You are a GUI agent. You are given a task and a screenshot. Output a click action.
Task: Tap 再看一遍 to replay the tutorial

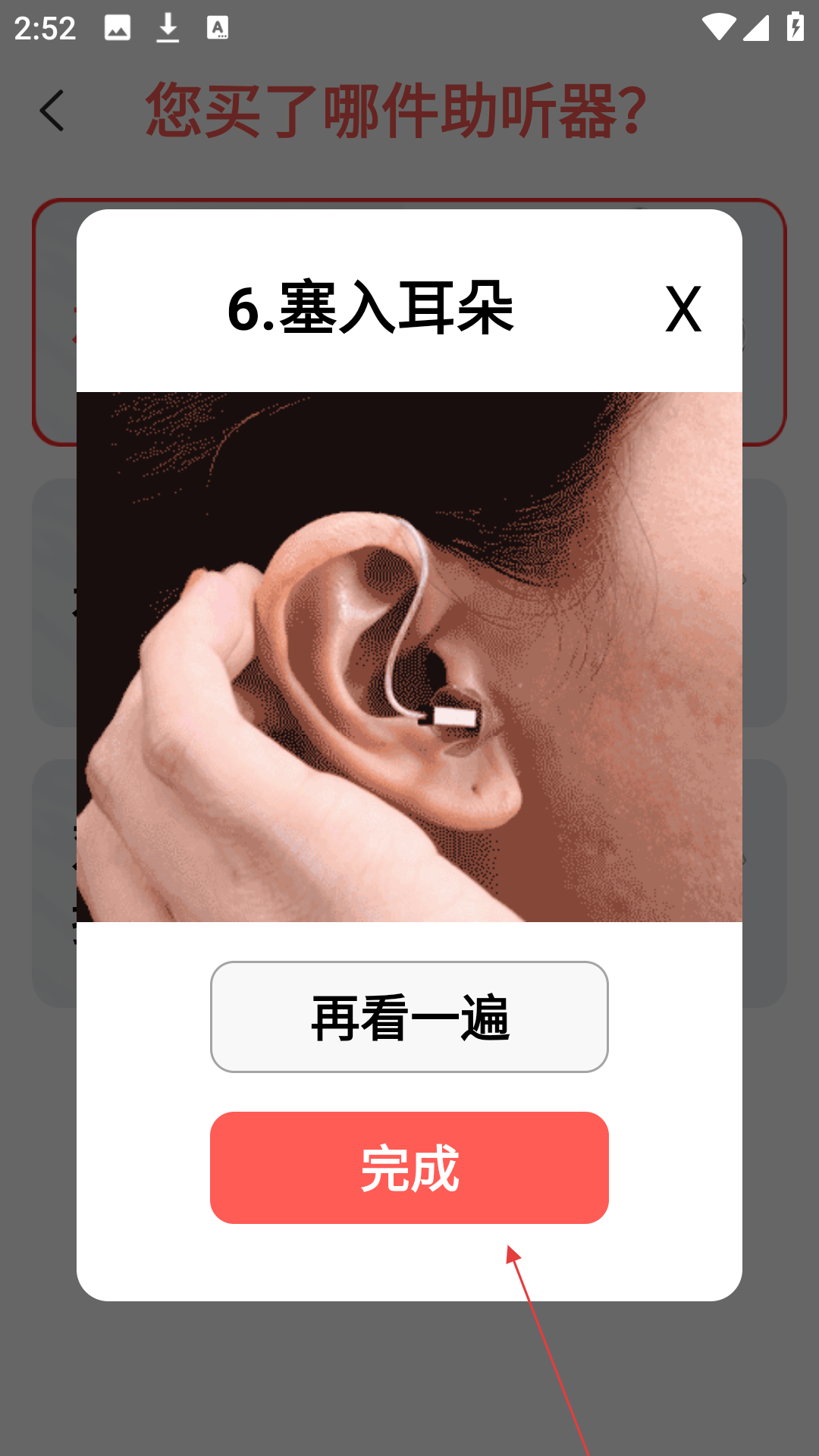coord(409,1017)
